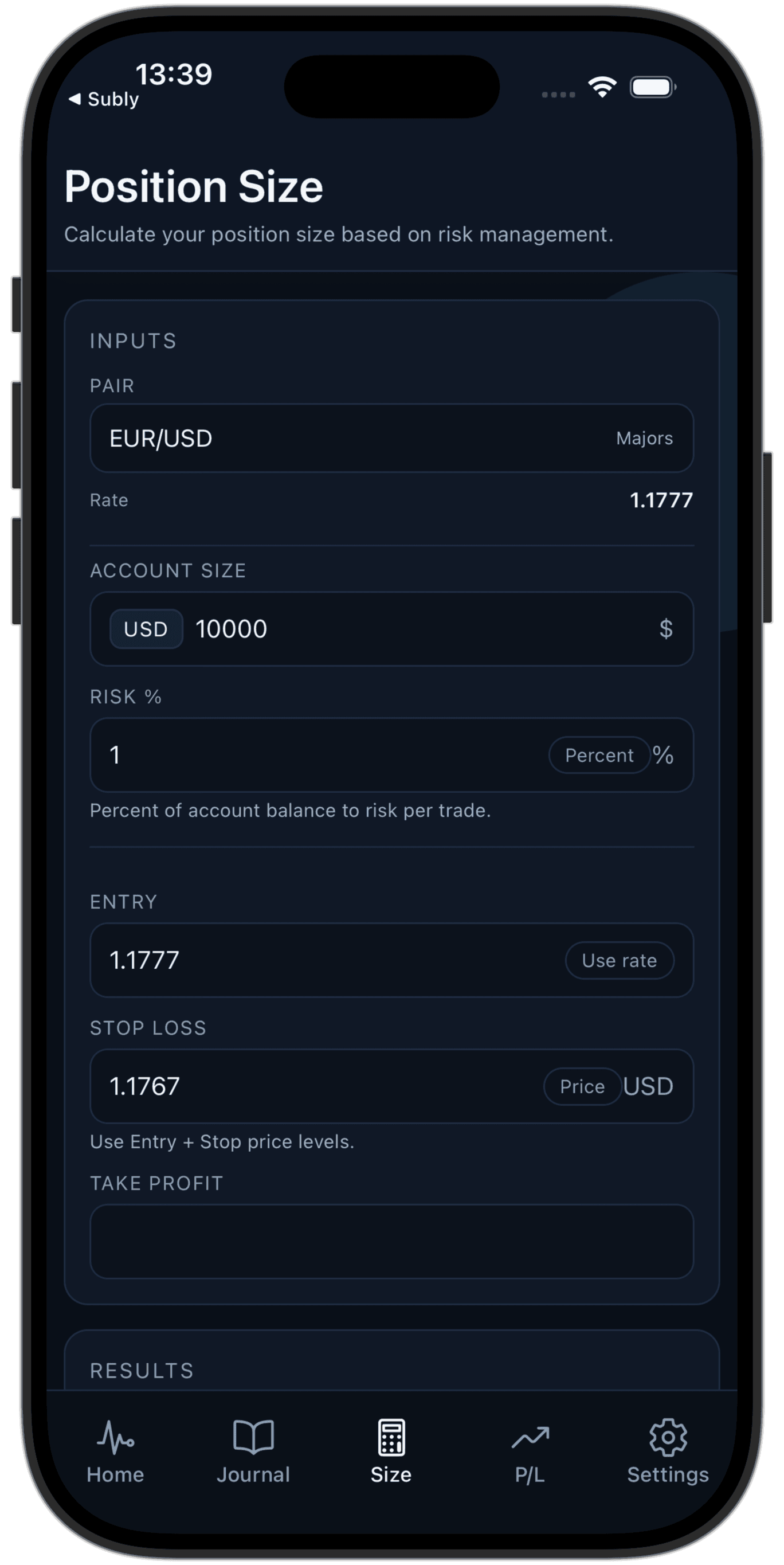Select the Size tab
The width and height of the screenshot is (784, 1565).
click(x=391, y=1452)
